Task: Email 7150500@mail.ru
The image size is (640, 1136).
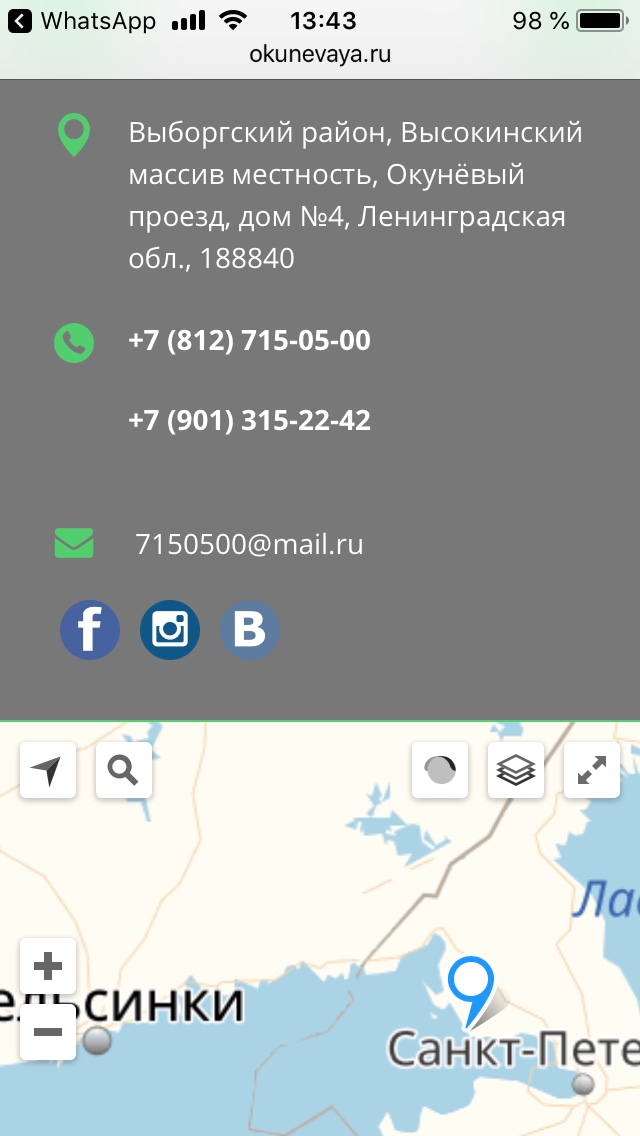Action: coord(249,545)
